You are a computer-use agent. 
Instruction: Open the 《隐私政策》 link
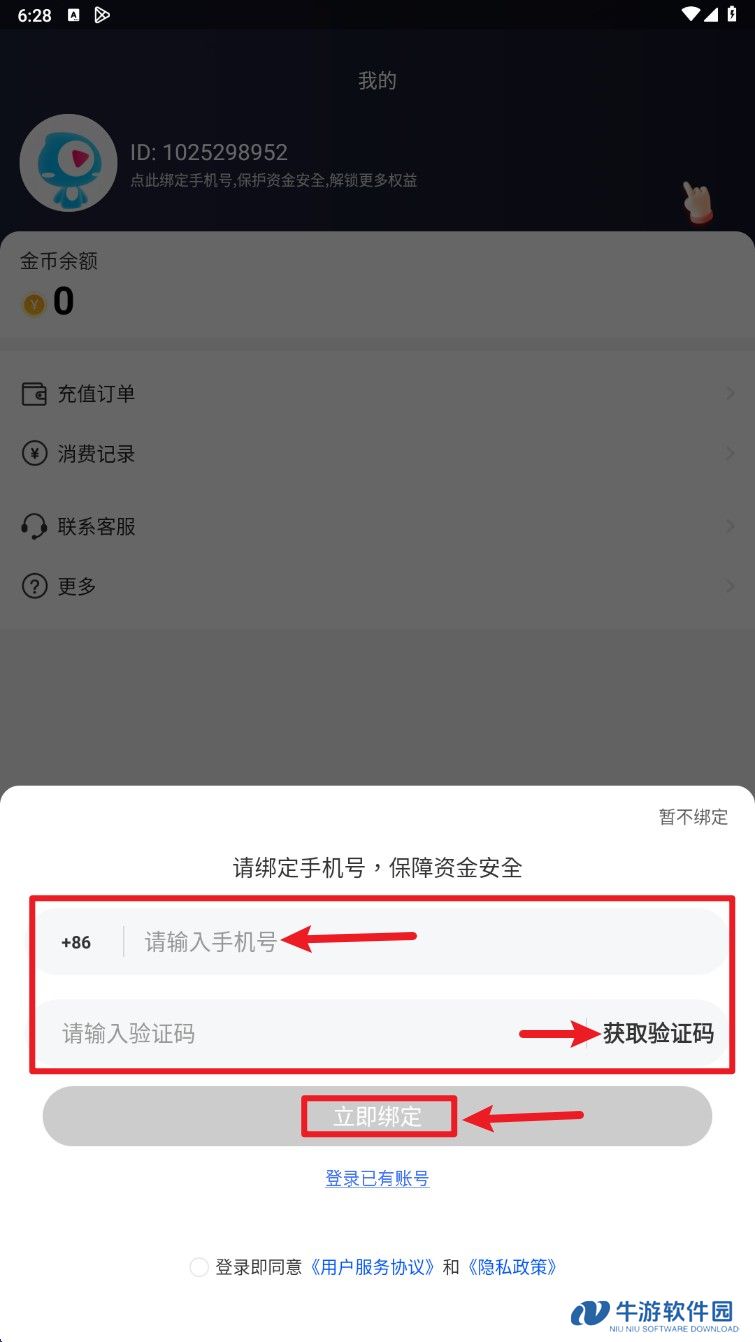point(511,1267)
